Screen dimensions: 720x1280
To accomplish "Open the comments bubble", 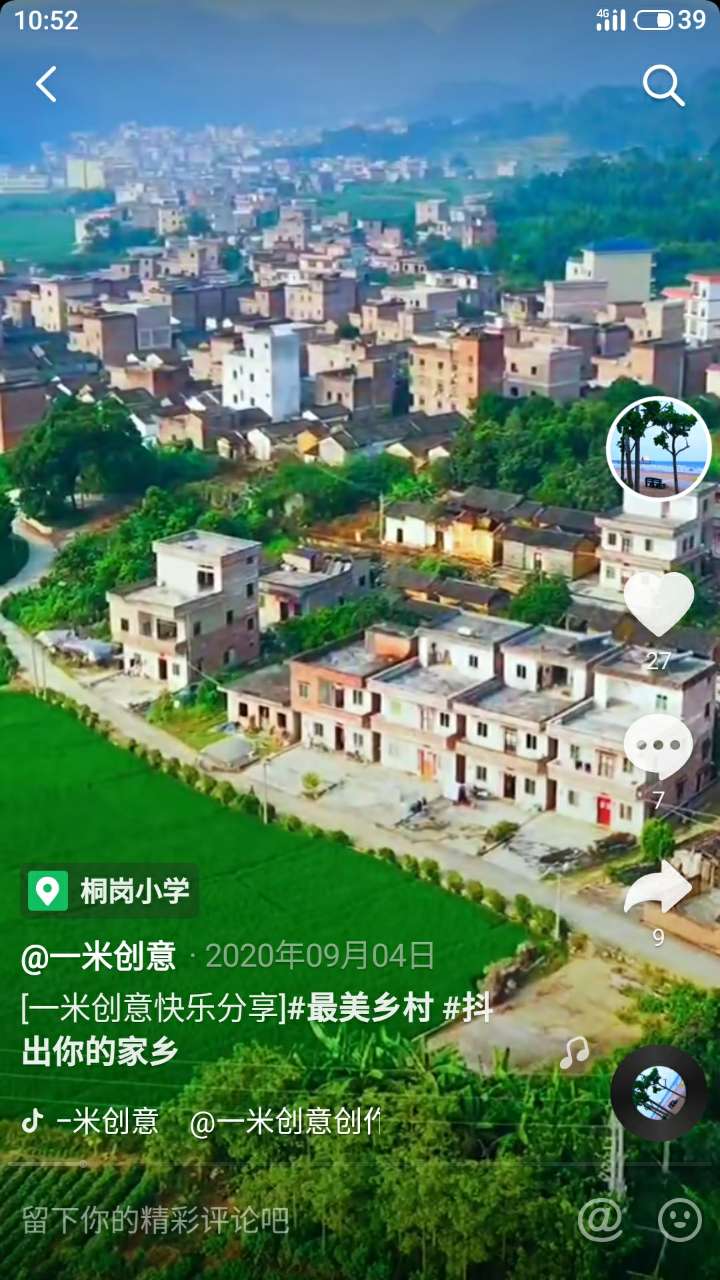I will 658,746.
